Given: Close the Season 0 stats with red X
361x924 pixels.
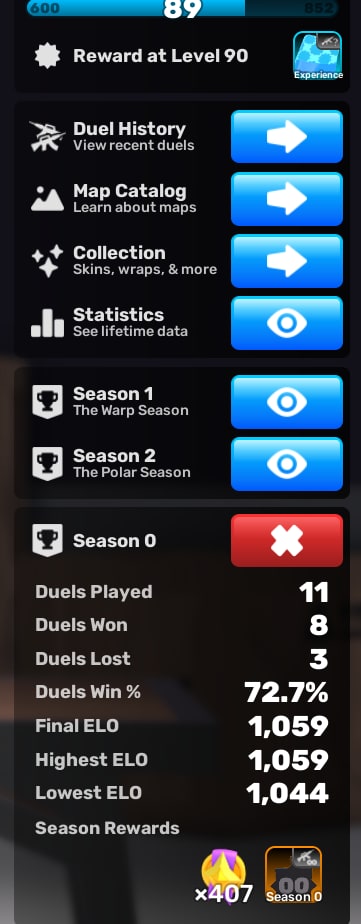Looking at the screenshot, I should 286,540.
